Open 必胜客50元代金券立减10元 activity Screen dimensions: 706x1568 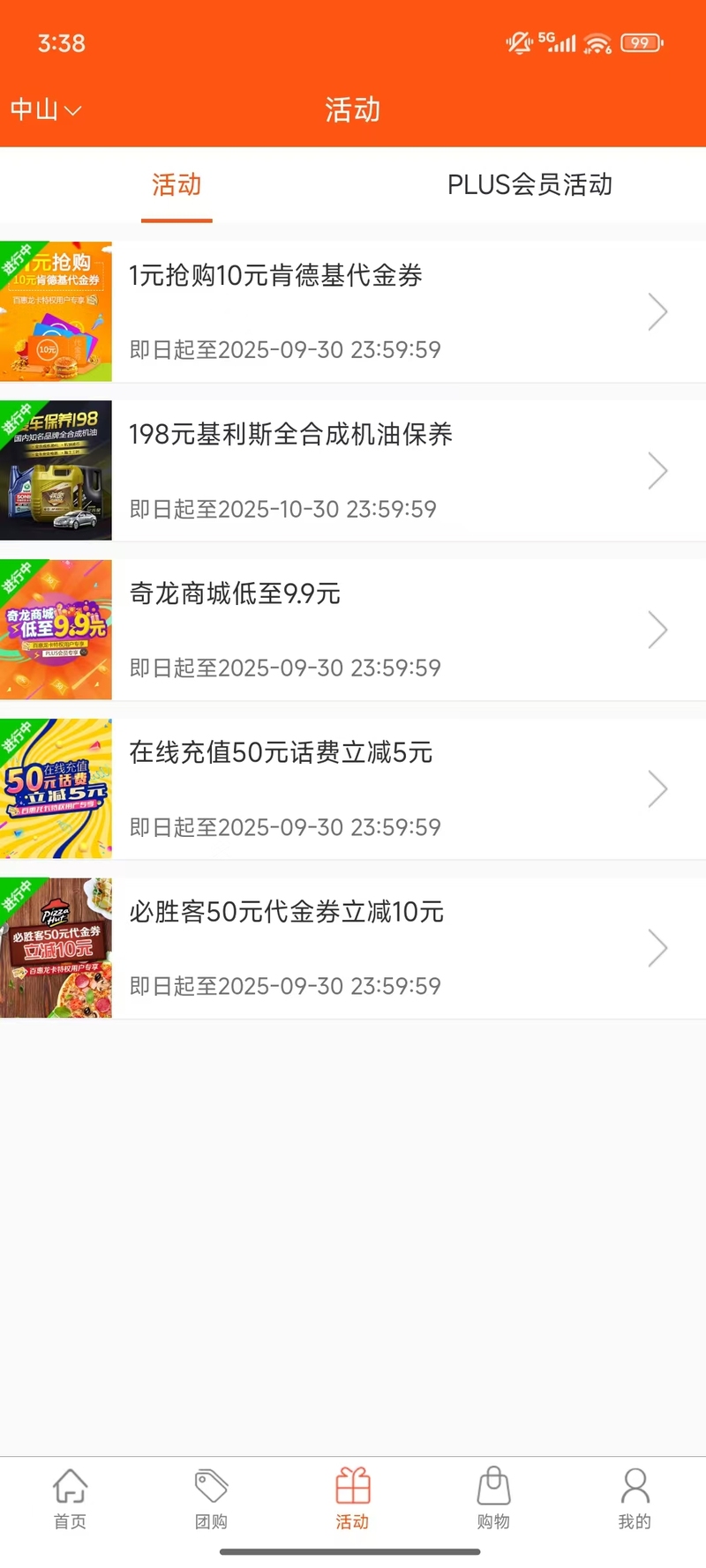(353, 948)
